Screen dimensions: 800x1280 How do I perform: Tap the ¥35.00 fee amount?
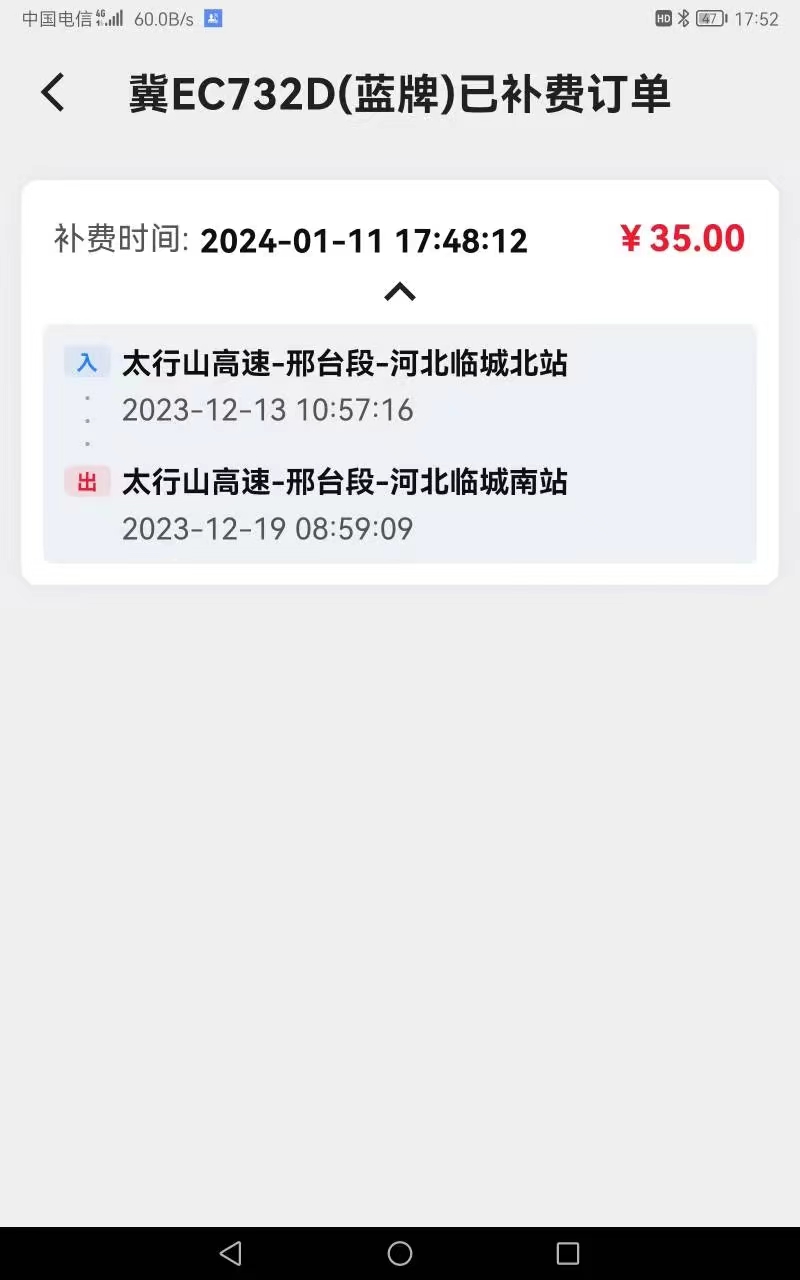683,238
